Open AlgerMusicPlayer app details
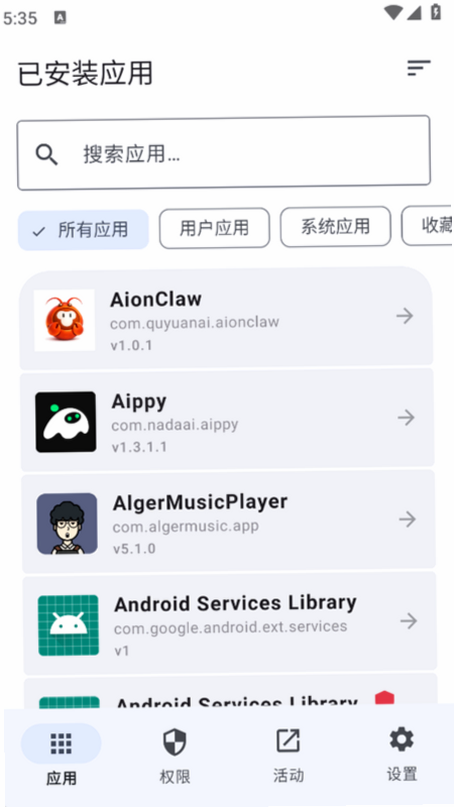Image resolution: width=454 pixels, height=807 pixels. (228, 521)
